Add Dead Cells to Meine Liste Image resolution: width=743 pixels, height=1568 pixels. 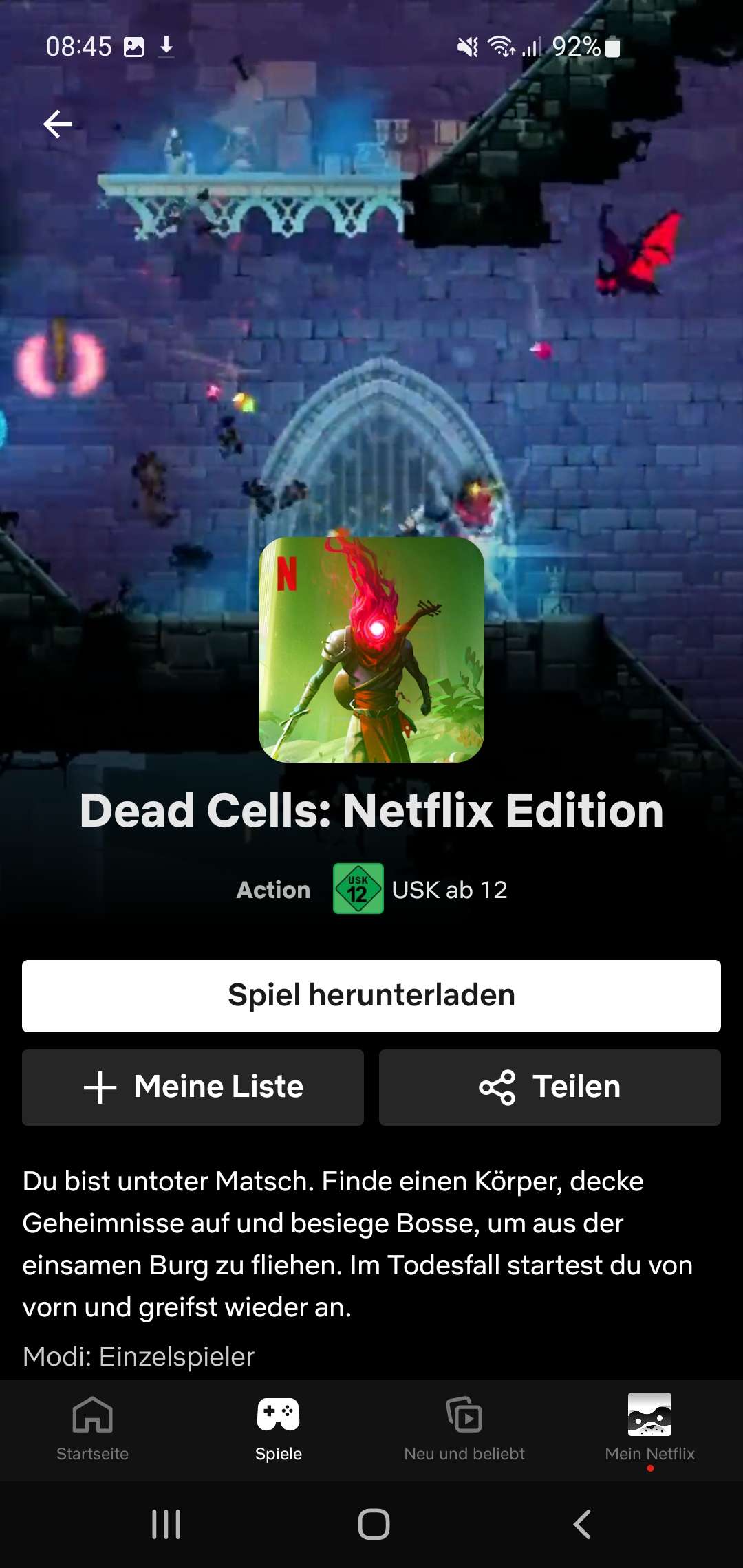(193, 1087)
